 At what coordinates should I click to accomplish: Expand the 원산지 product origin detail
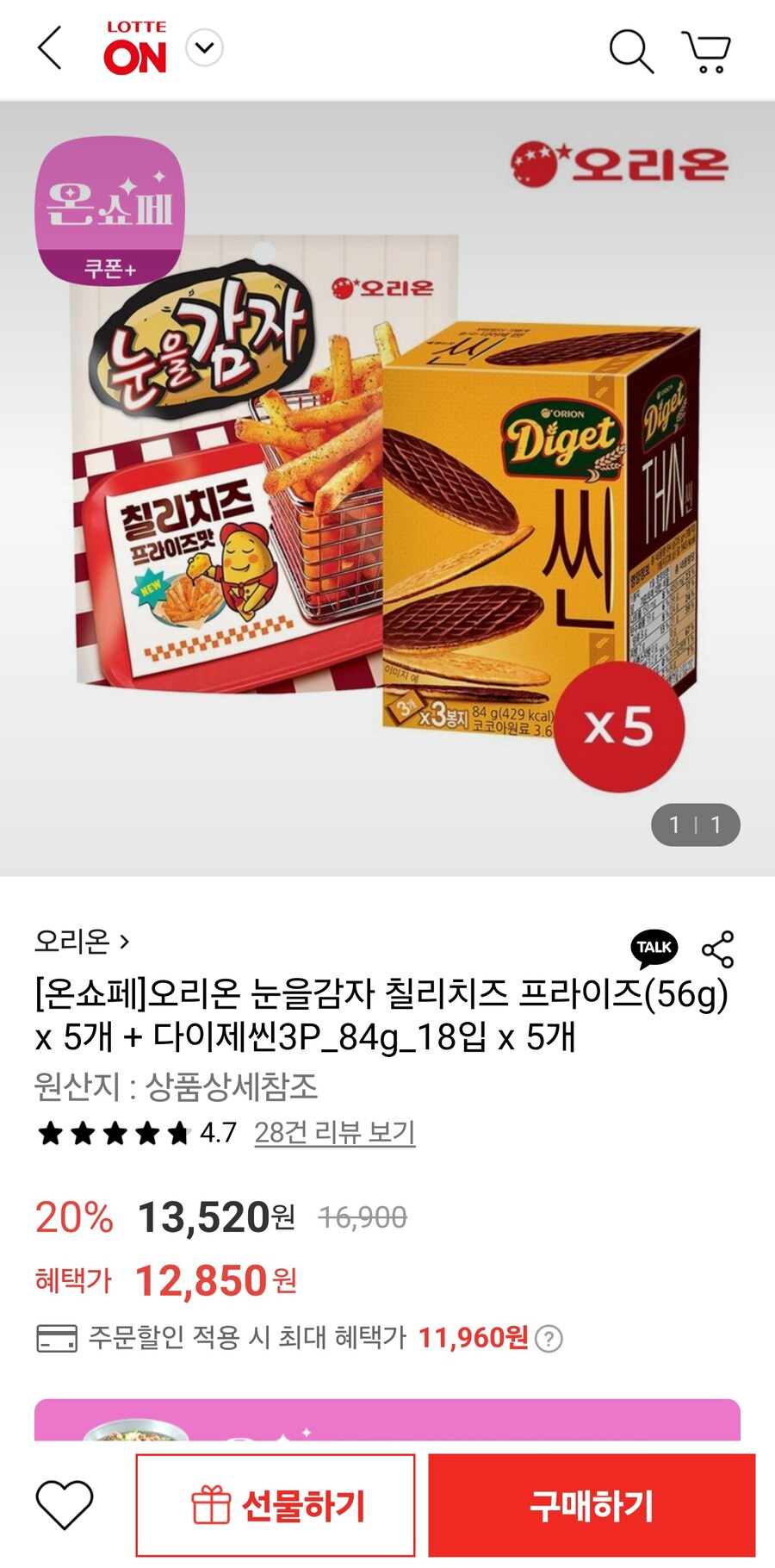pos(177,1088)
